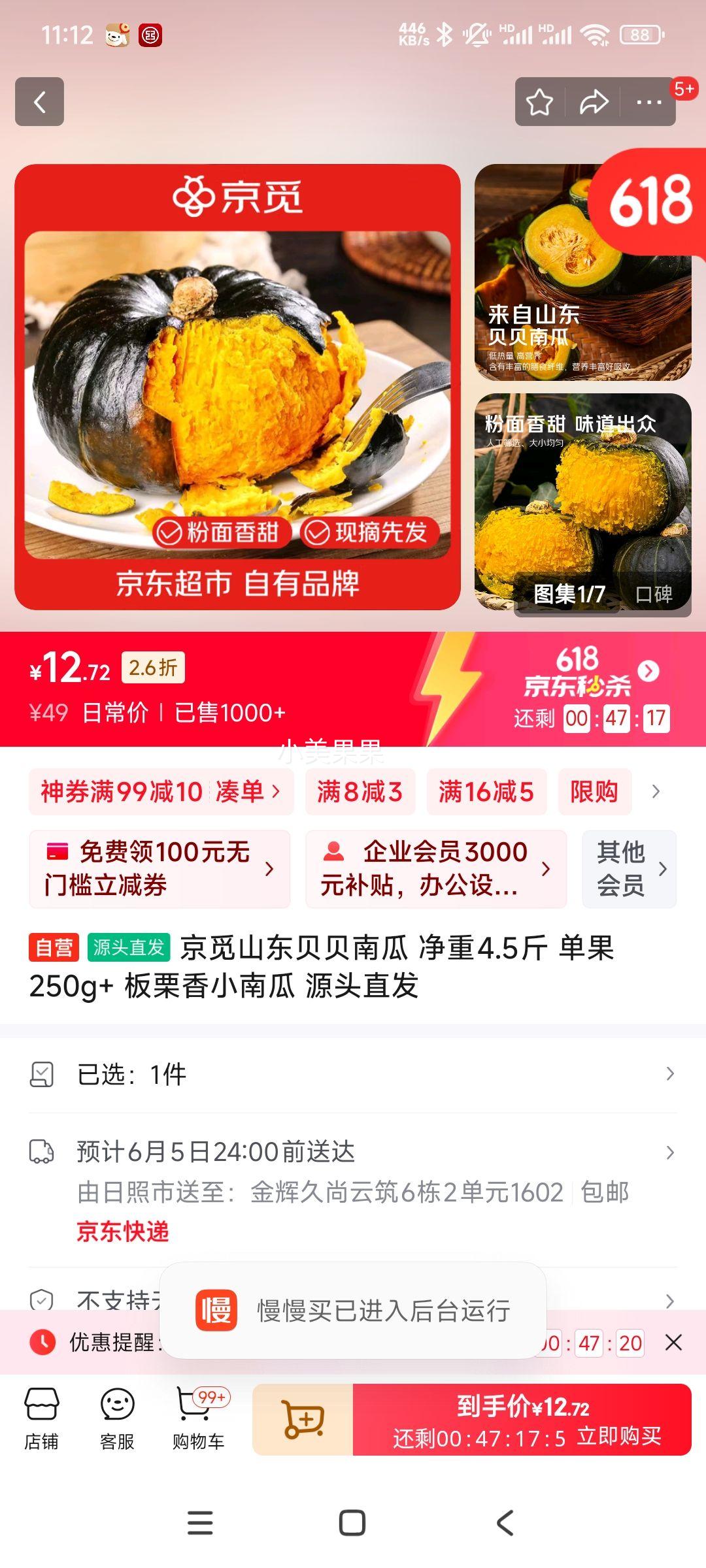Open delivery details for 预计6月5日24:00前送达
Screen dimensions: 706x1568
(353, 1152)
